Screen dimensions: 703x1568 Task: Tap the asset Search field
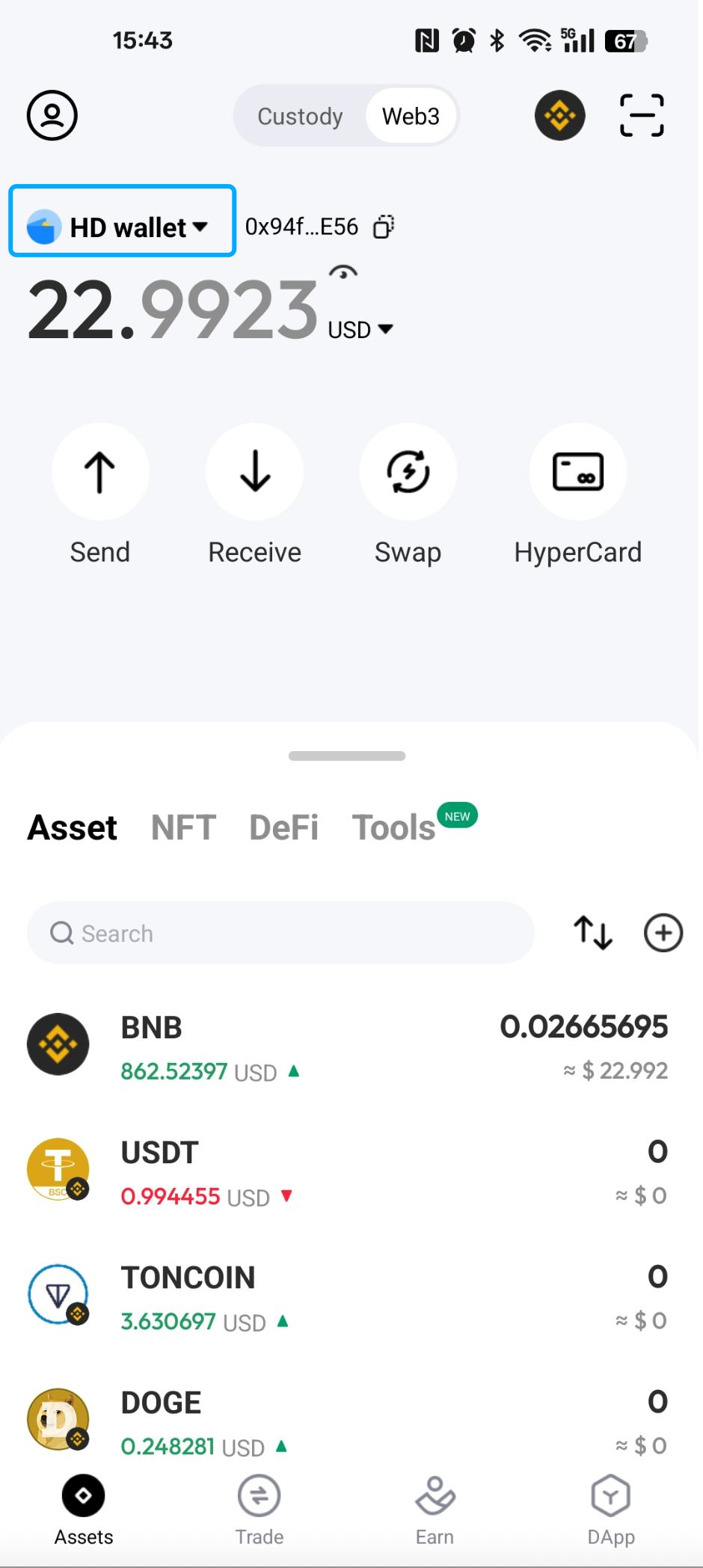click(x=280, y=933)
